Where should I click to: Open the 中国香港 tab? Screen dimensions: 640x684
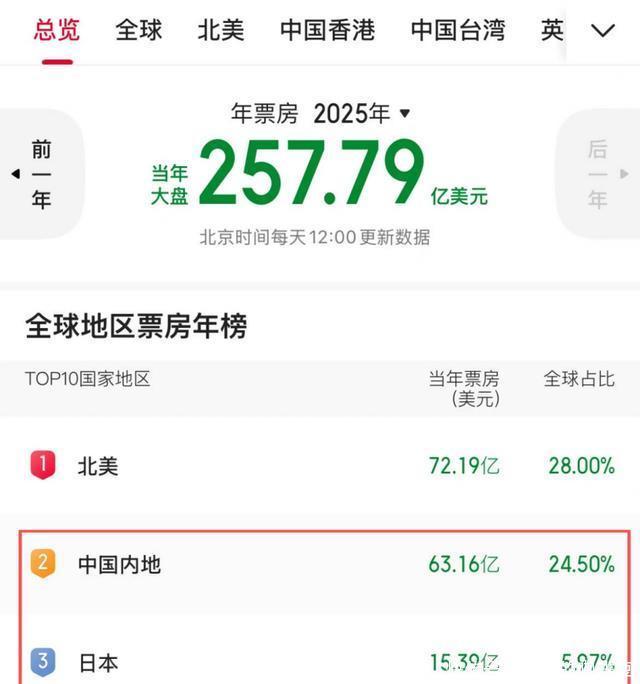coord(327,30)
